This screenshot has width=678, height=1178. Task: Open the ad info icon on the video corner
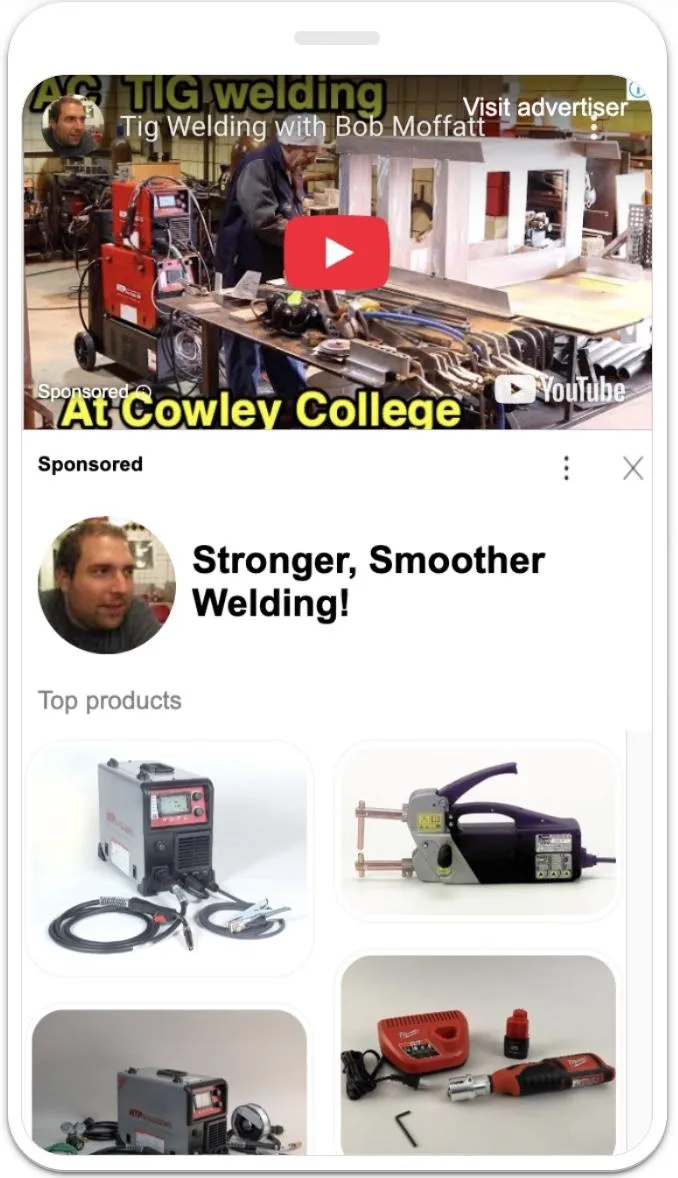click(x=637, y=89)
